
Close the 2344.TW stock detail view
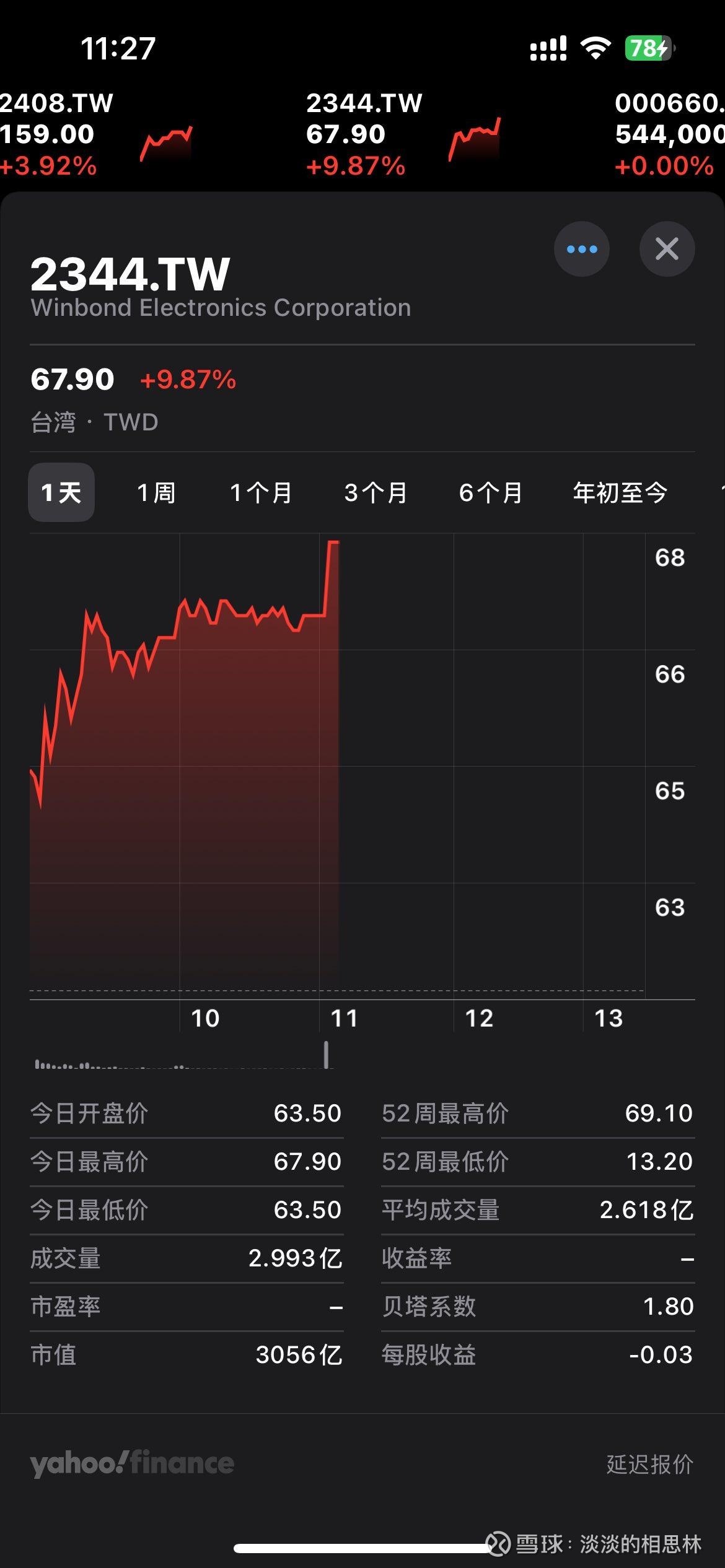pos(667,249)
